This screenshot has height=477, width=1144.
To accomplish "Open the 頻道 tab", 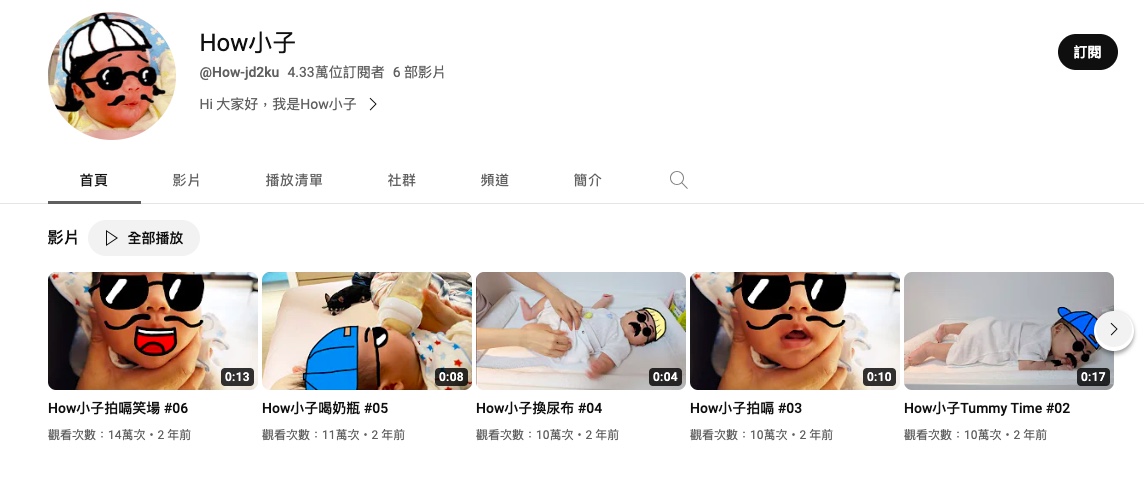I will (x=494, y=180).
